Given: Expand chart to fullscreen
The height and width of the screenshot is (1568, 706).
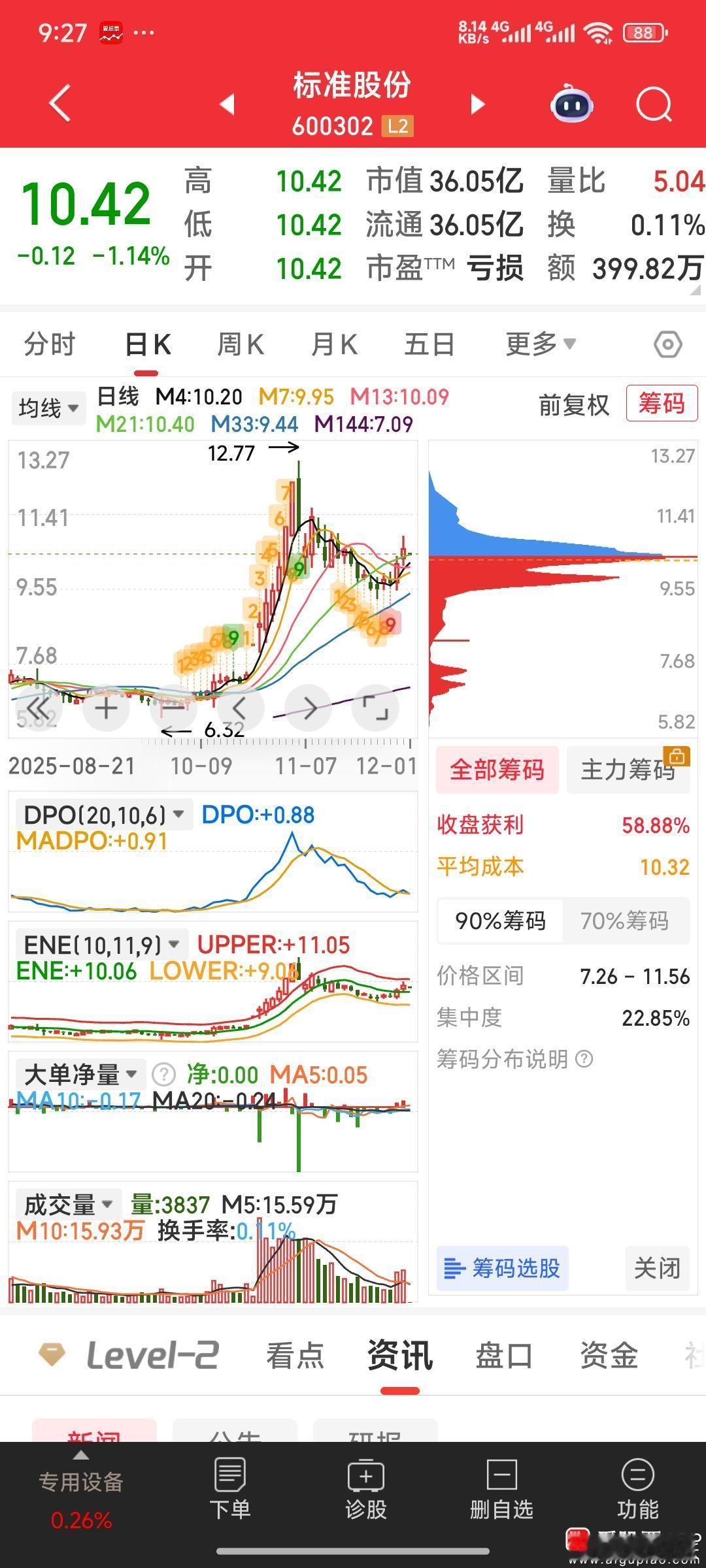Looking at the screenshot, I should pos(375,708).
